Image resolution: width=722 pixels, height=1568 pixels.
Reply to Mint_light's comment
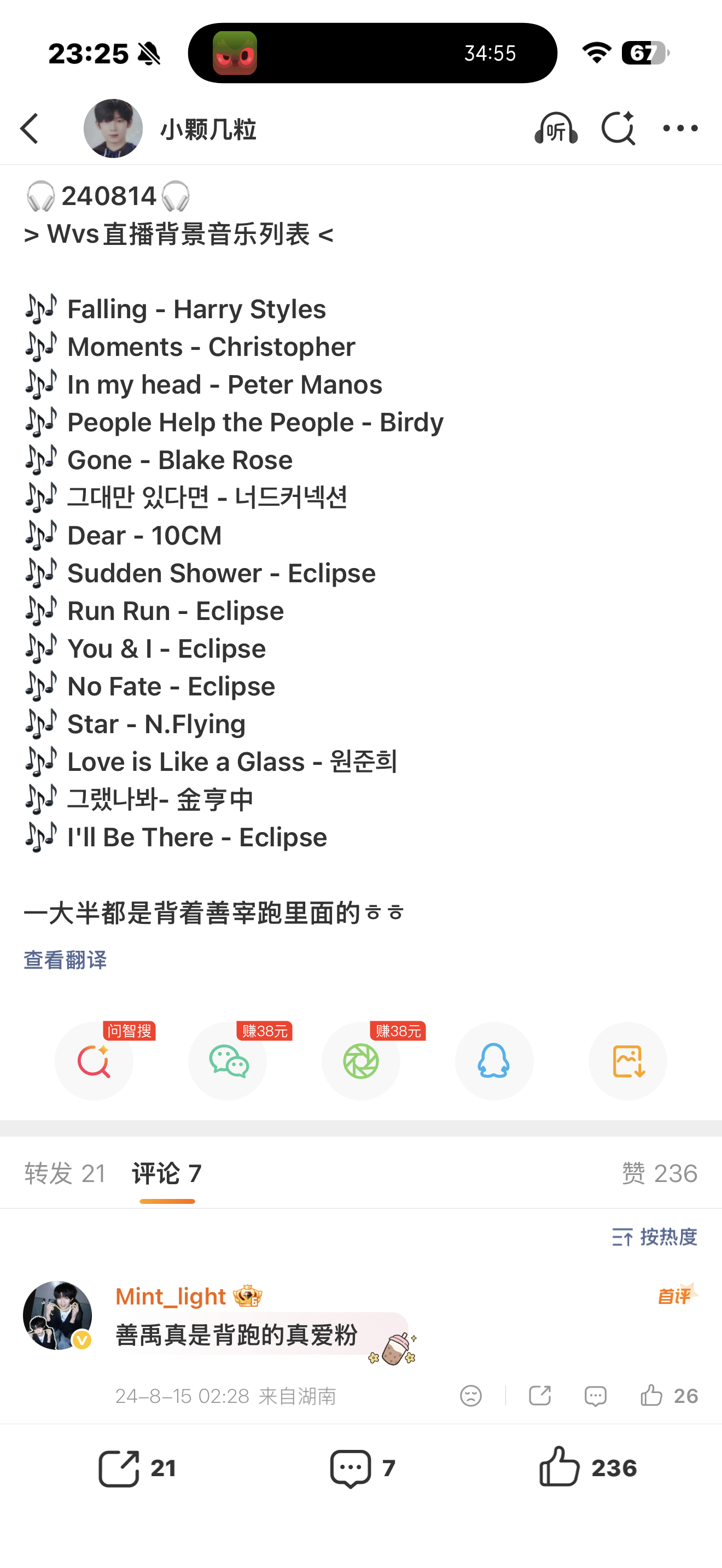click(595, 1396)
